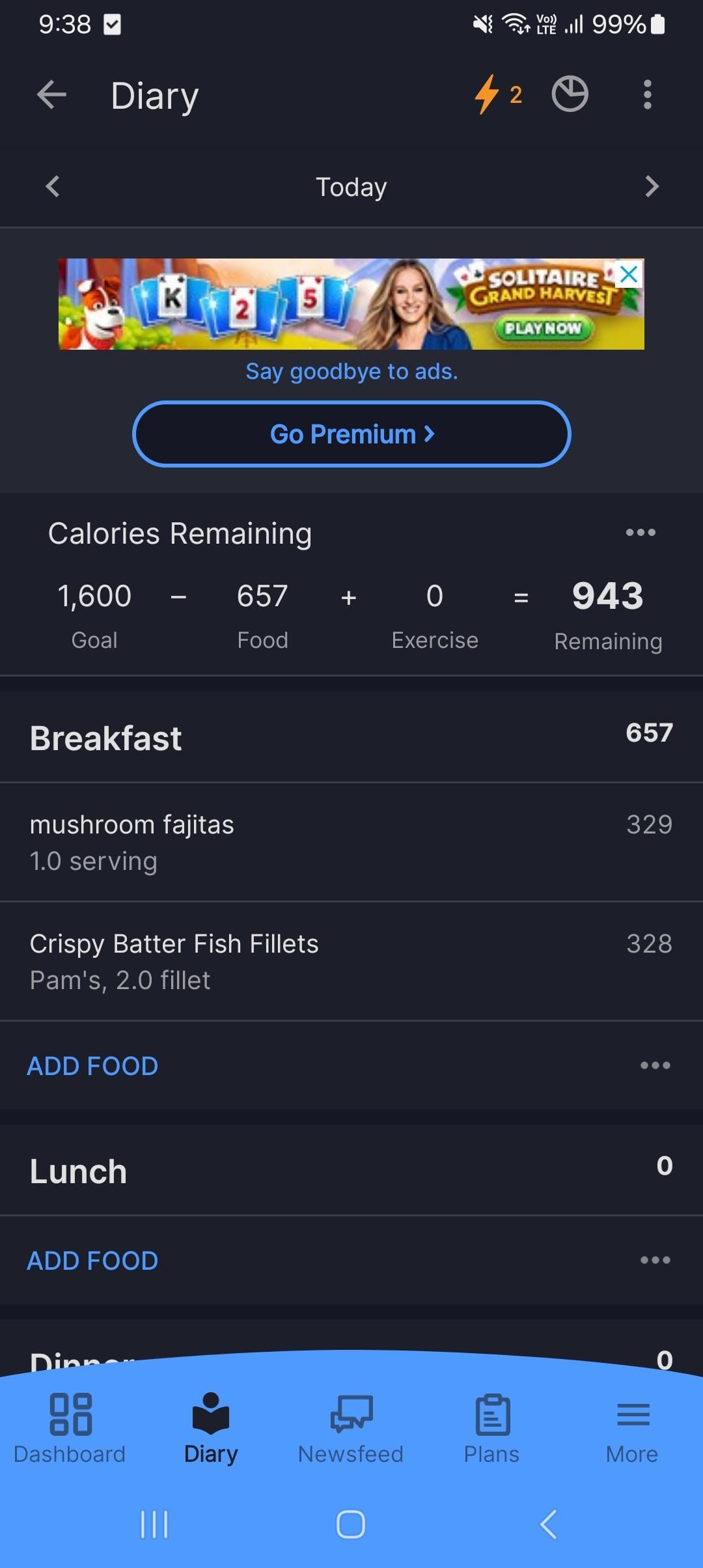The image size is (703, 1568).
Task: Tap the Go Premium button
Action: tap(351, 434)
